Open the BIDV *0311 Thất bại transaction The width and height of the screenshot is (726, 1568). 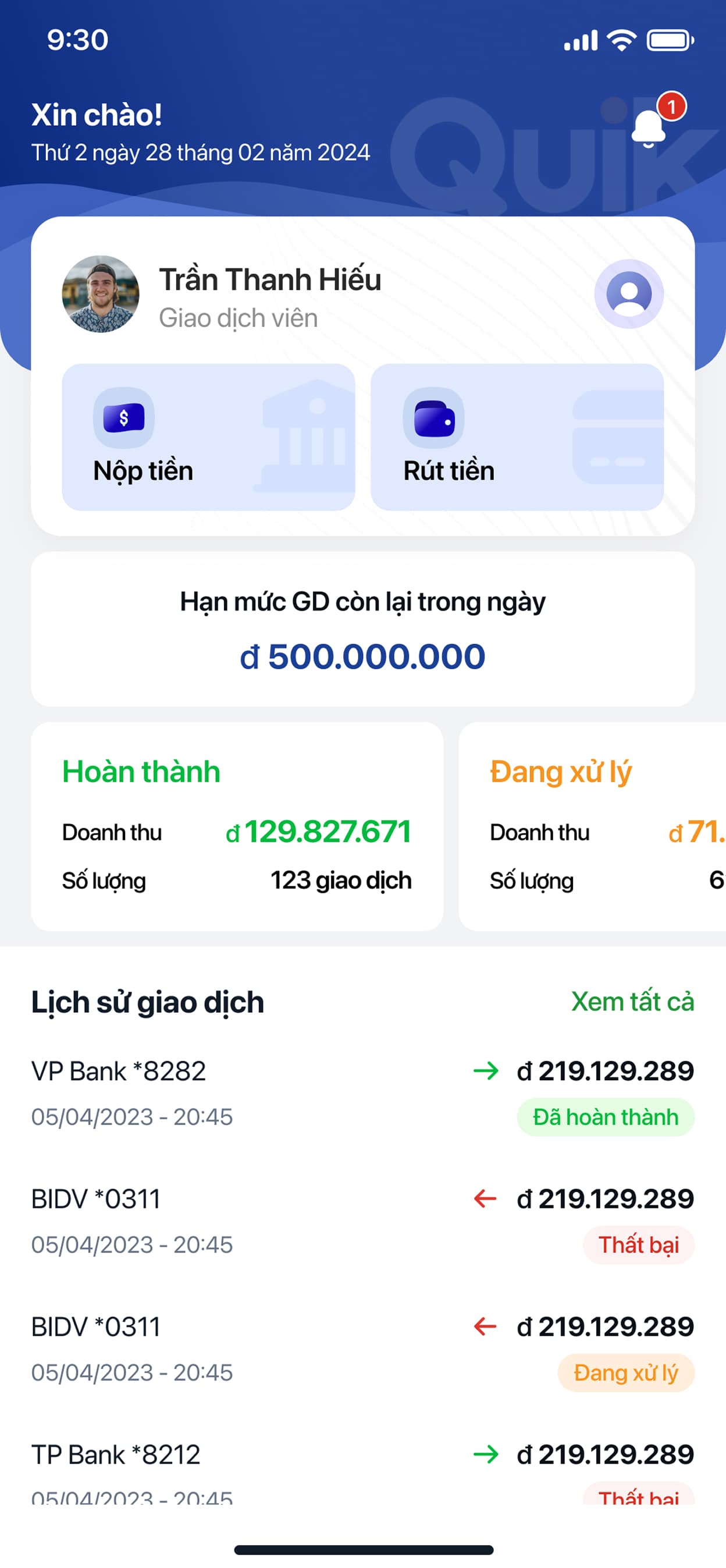click(x=362, y=1221)
